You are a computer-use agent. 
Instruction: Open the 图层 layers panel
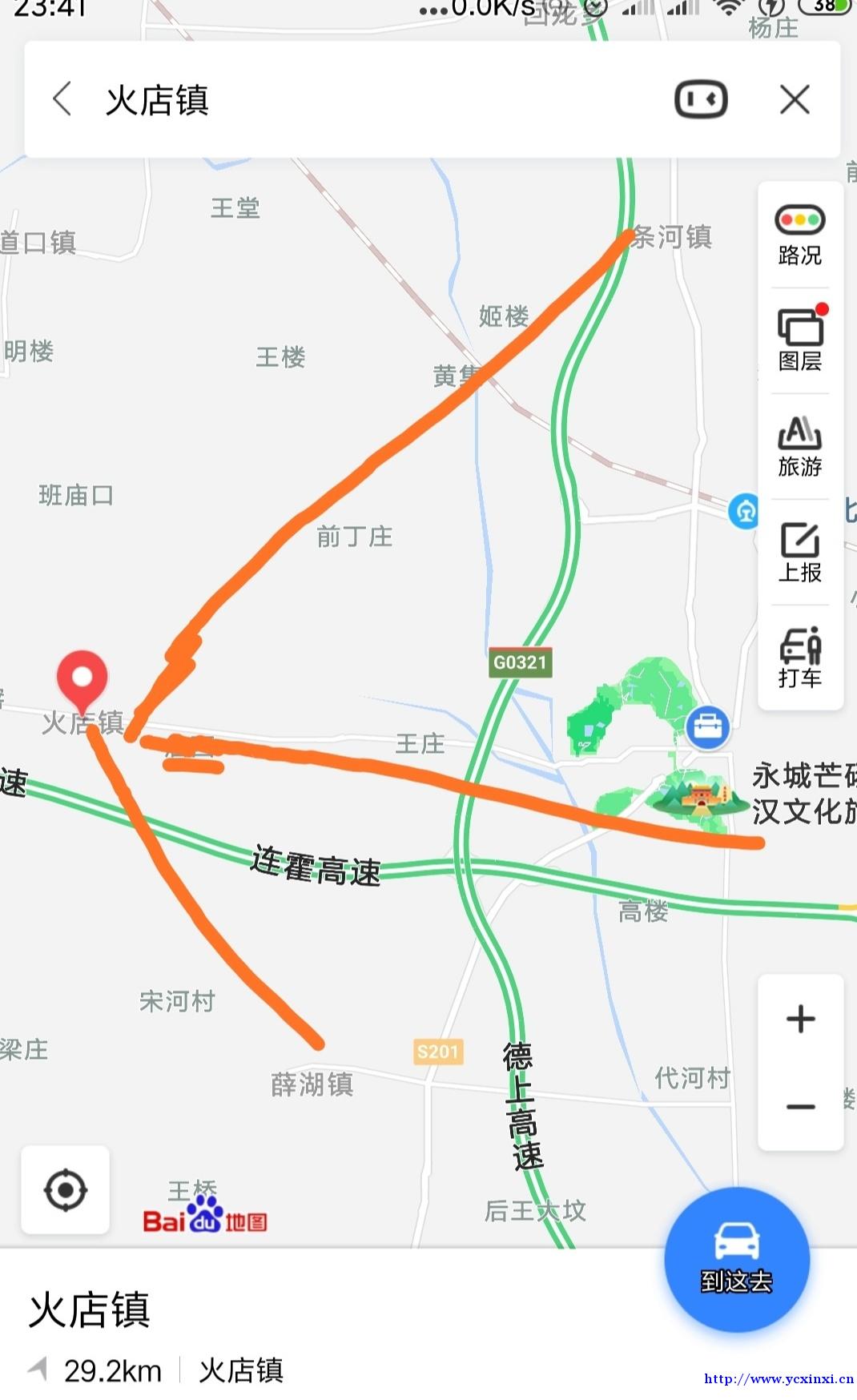point(800,340)
